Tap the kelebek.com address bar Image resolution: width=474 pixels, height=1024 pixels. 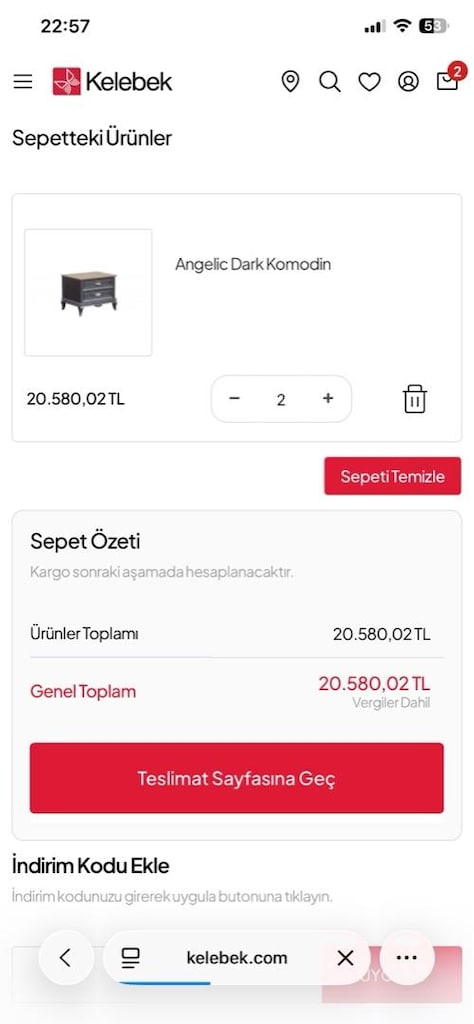pos(237,958)
